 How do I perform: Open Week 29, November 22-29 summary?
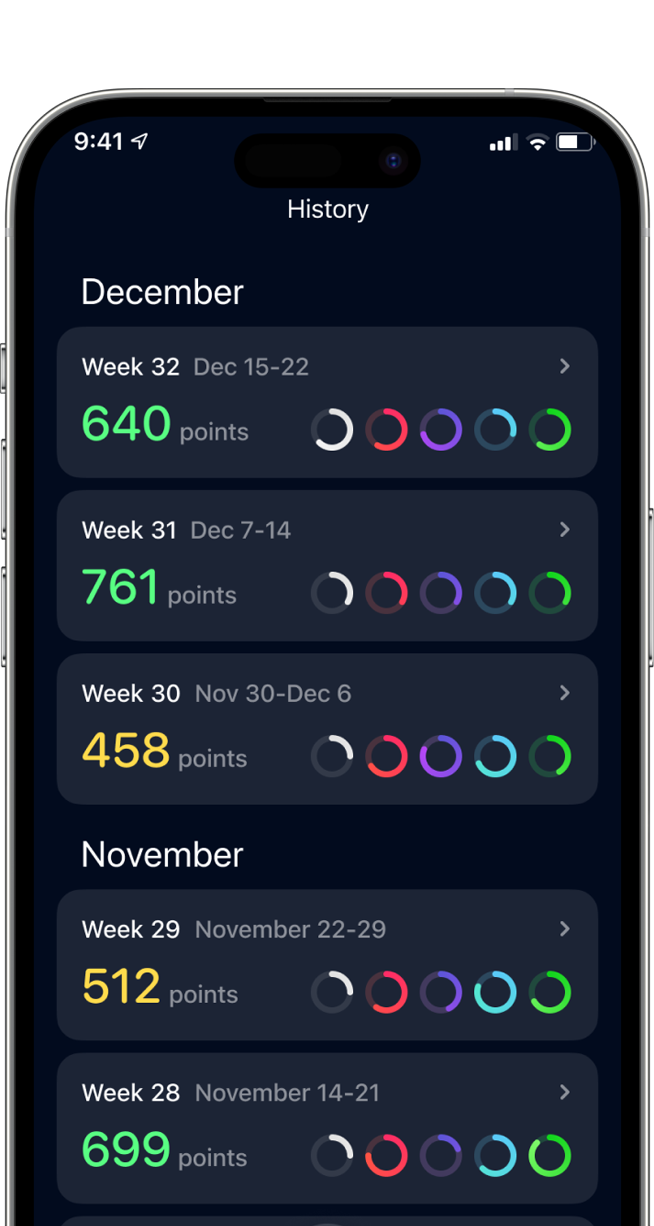pyautogui.click(x=327, y=964)
